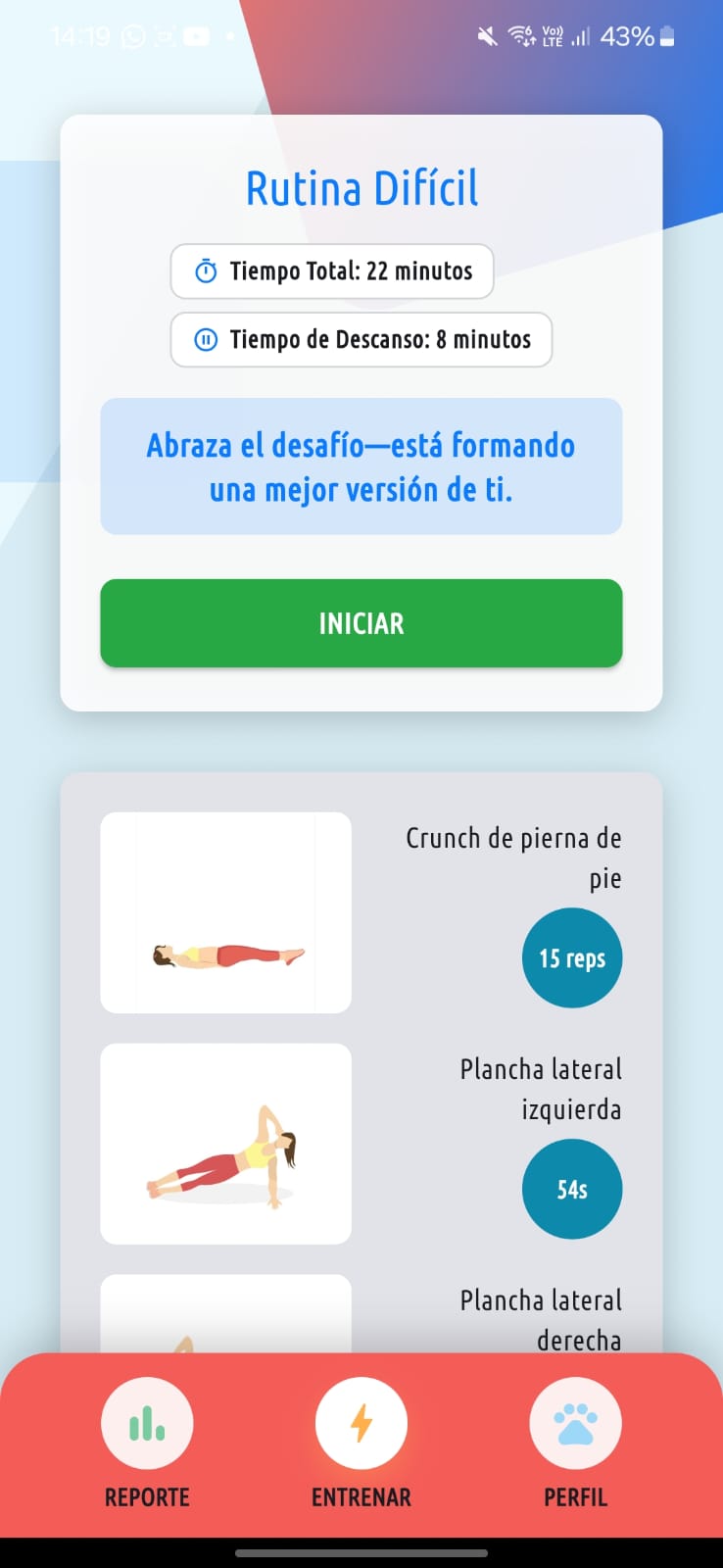This screenshot has height=1568, width=723.
Task: Select the ENTRENAR lightning bolt icon
Action: click(x=361, y=1422)
